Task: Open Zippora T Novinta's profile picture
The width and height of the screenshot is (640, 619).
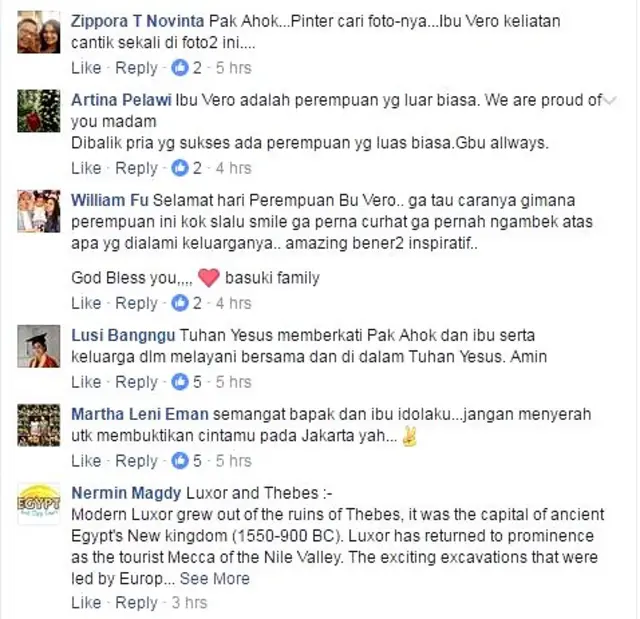Action: (x=40, y=33)
